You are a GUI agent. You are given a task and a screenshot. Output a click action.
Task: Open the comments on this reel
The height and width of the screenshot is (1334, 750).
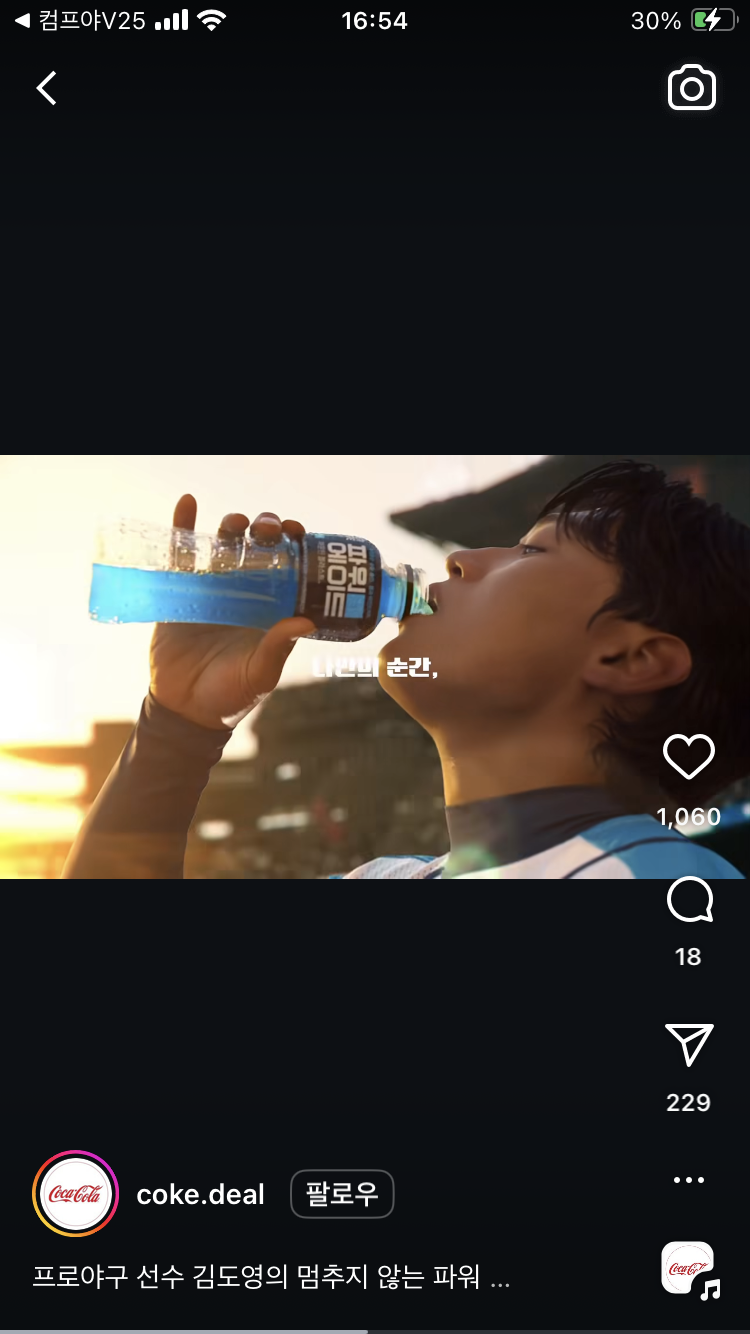[x=689, y=900]
